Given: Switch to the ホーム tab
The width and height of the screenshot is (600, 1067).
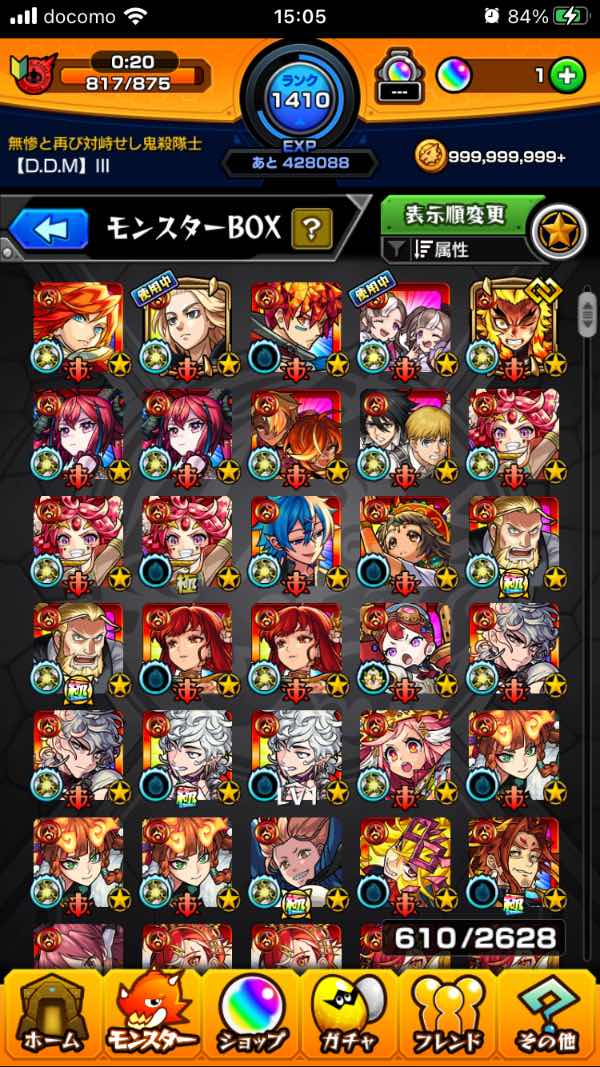Looking at the screenshot, I should 50,1015.
